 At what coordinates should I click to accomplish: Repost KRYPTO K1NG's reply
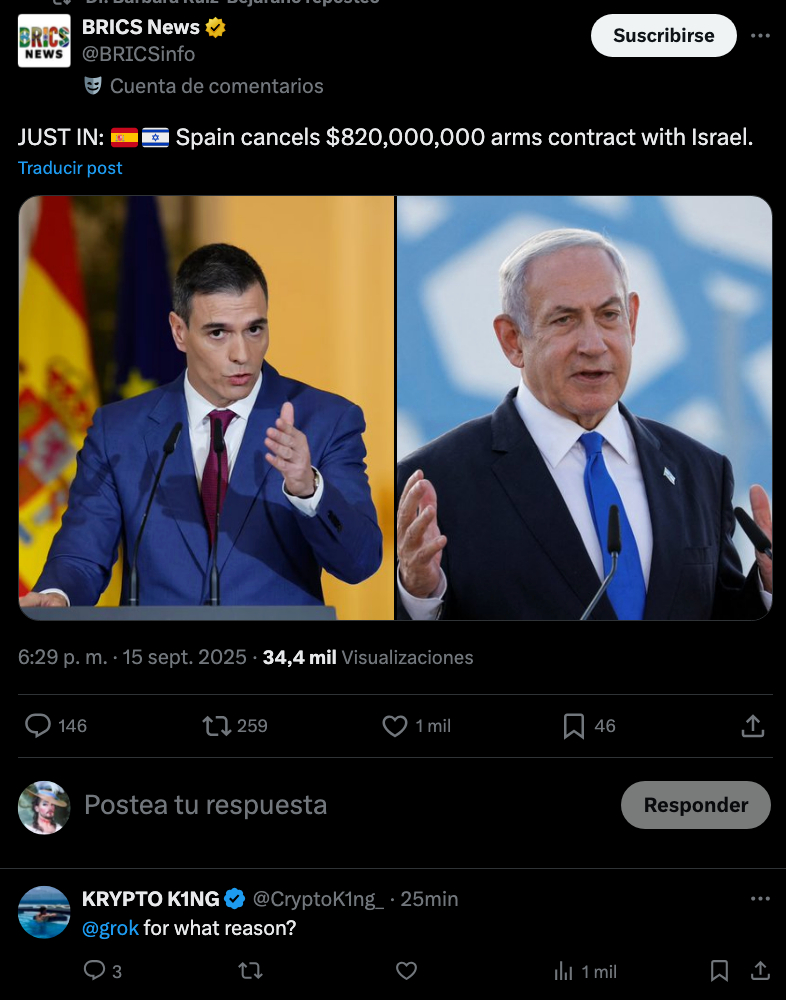pyautogui.click(x=250, y=971)
